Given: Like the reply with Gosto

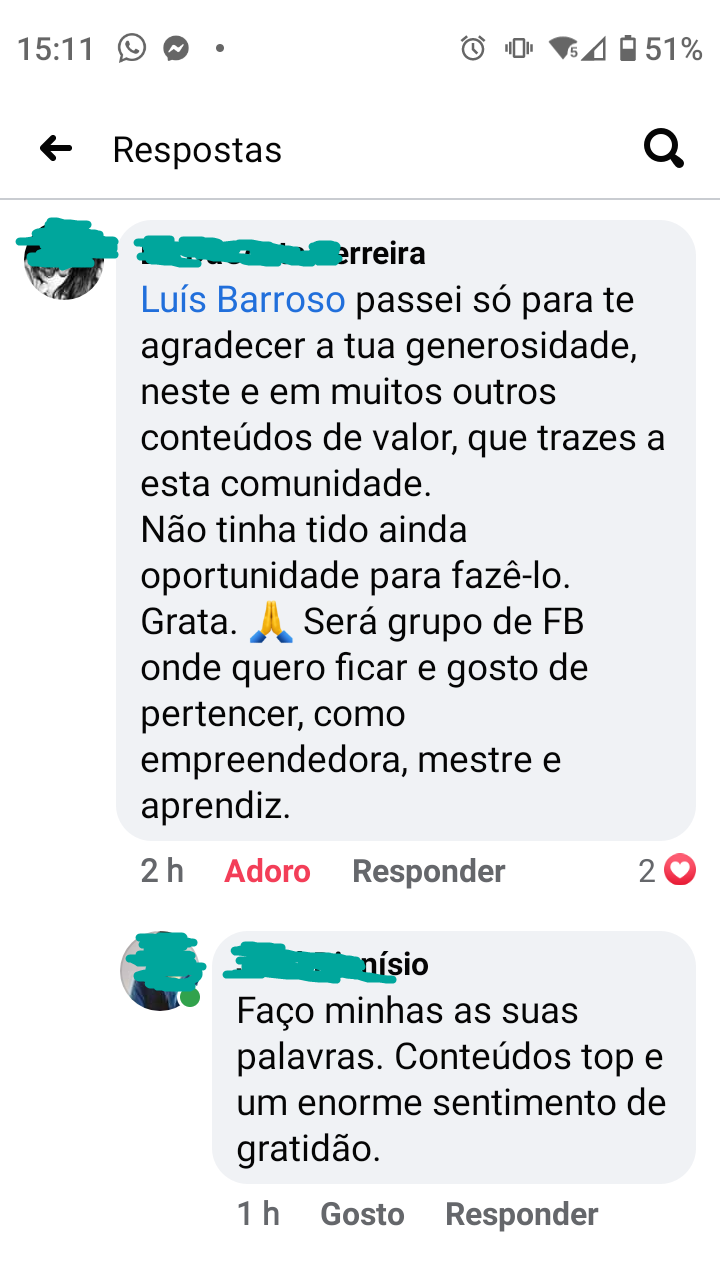Looking at the screenshot, I should click(362, 1214).
